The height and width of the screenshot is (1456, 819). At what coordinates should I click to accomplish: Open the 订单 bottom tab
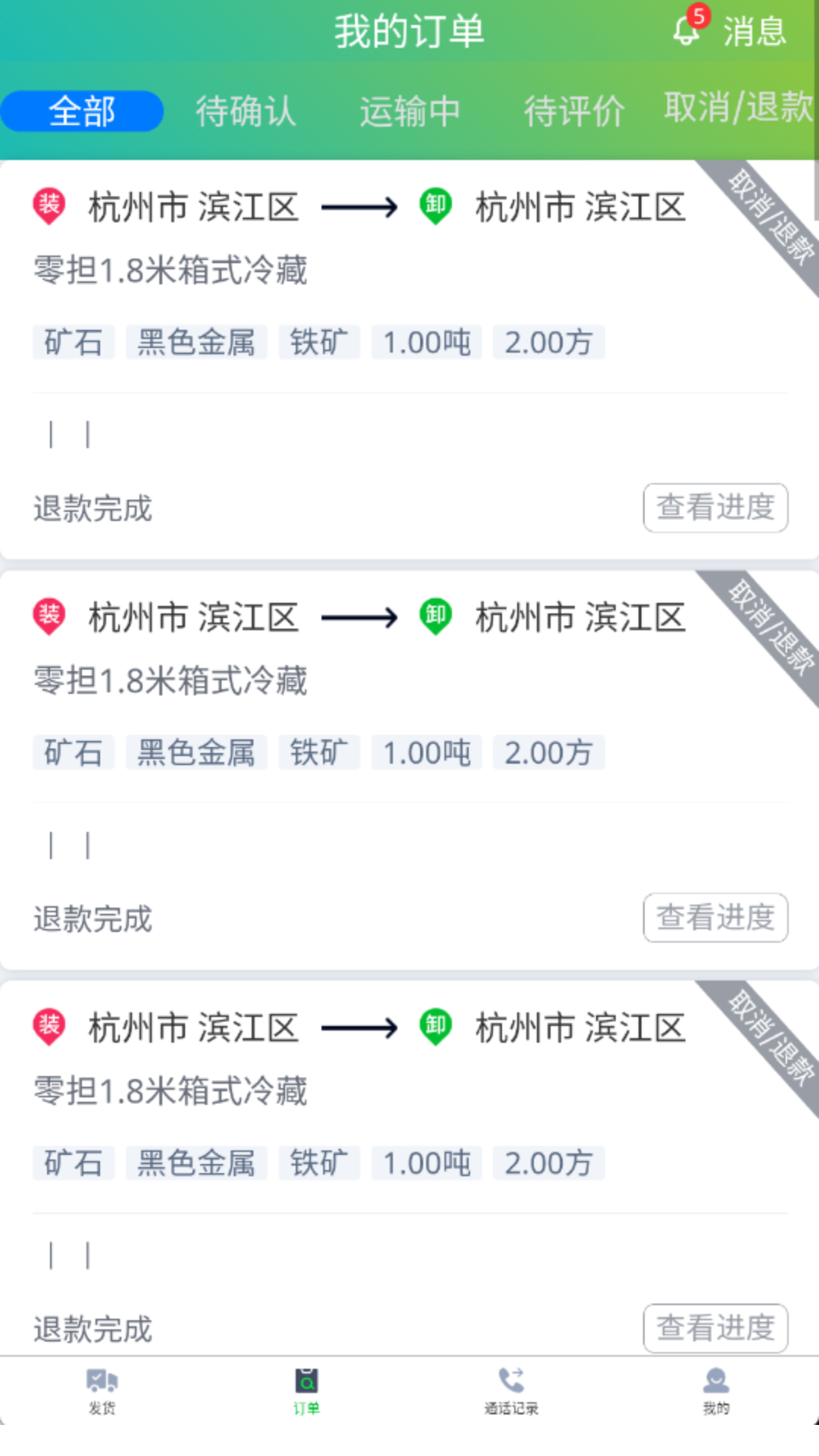tap(306, 1391)
